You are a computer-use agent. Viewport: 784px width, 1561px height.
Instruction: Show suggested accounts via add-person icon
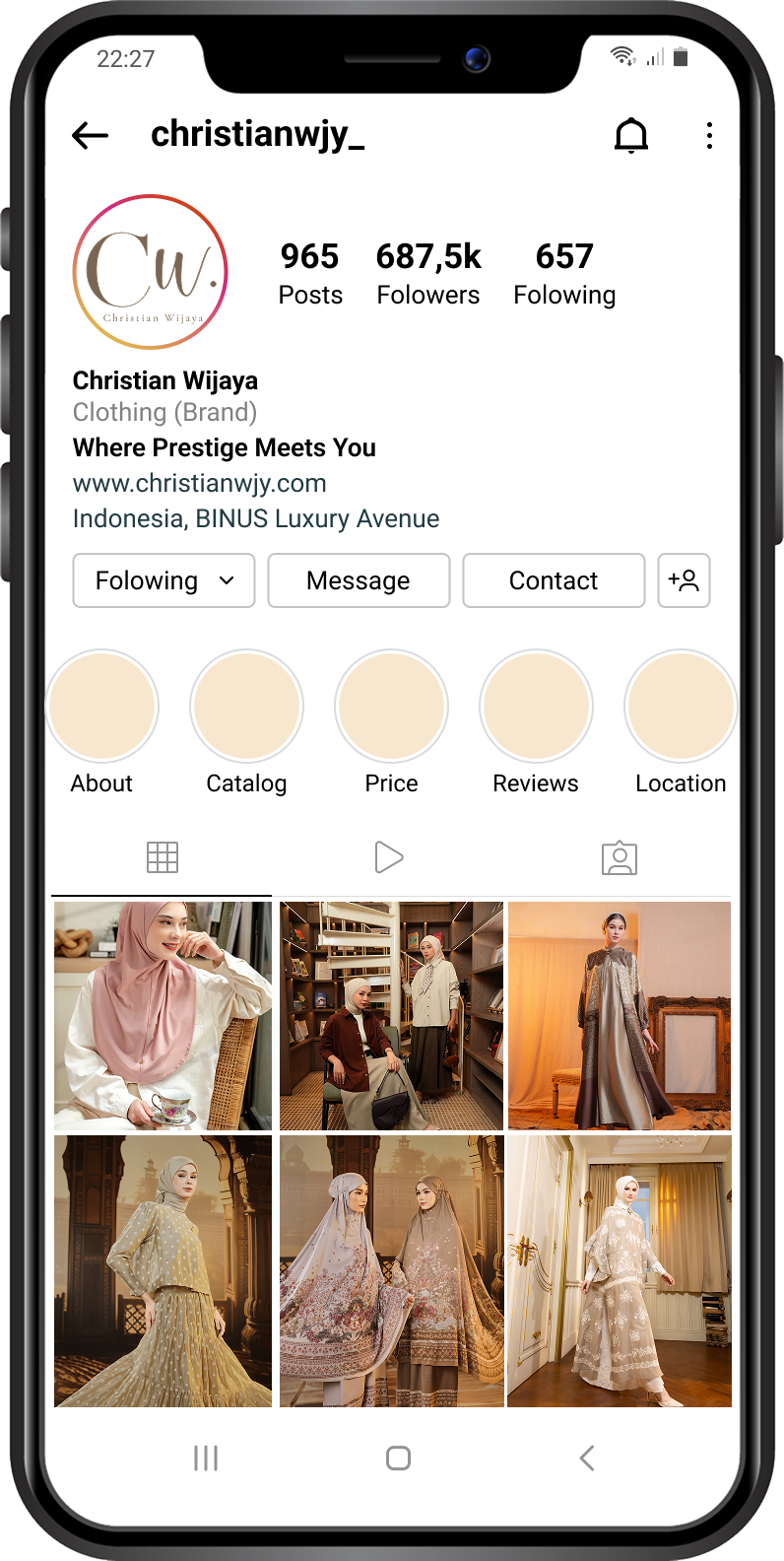coord(684,580)
